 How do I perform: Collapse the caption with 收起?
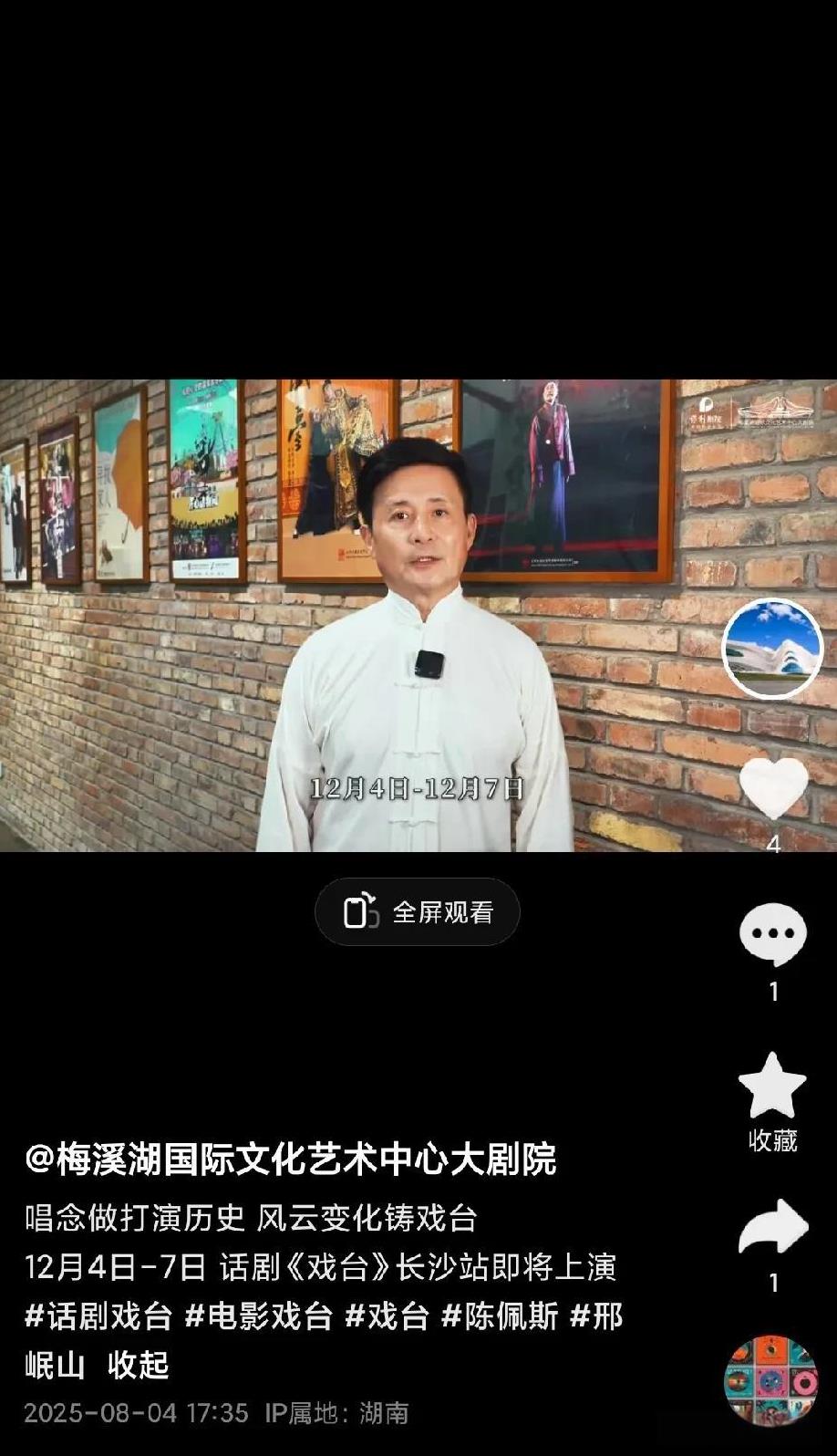pos(139,1365)
